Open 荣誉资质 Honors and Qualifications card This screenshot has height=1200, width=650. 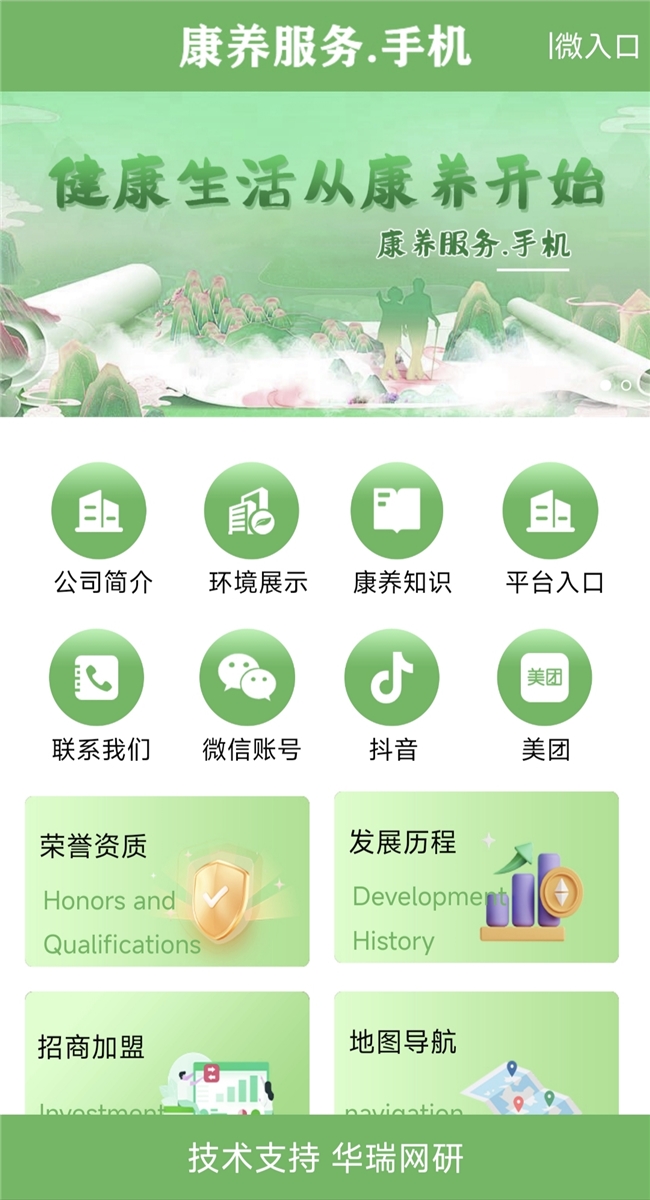(x=167, y=881)
